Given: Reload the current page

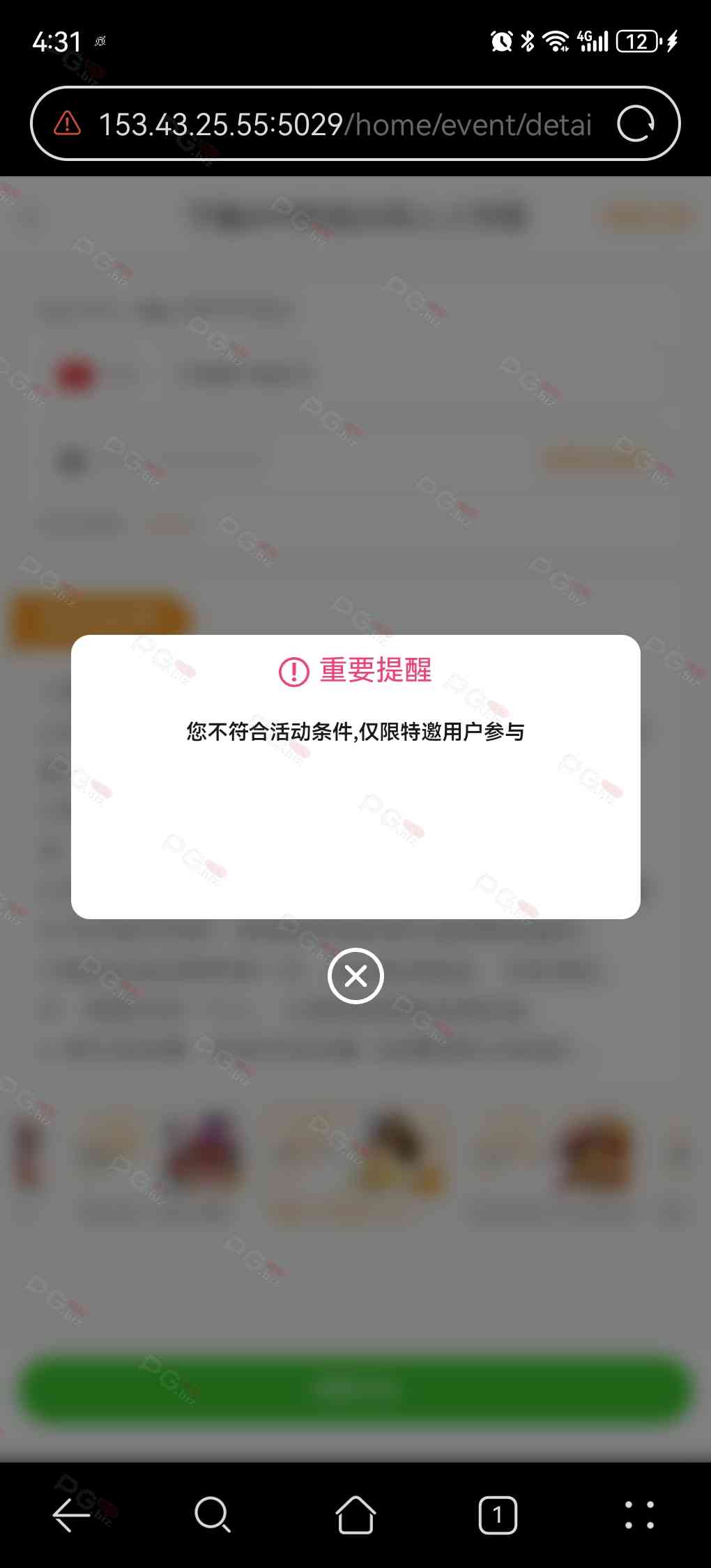Looking at the screenshot, I should point(635,124).
